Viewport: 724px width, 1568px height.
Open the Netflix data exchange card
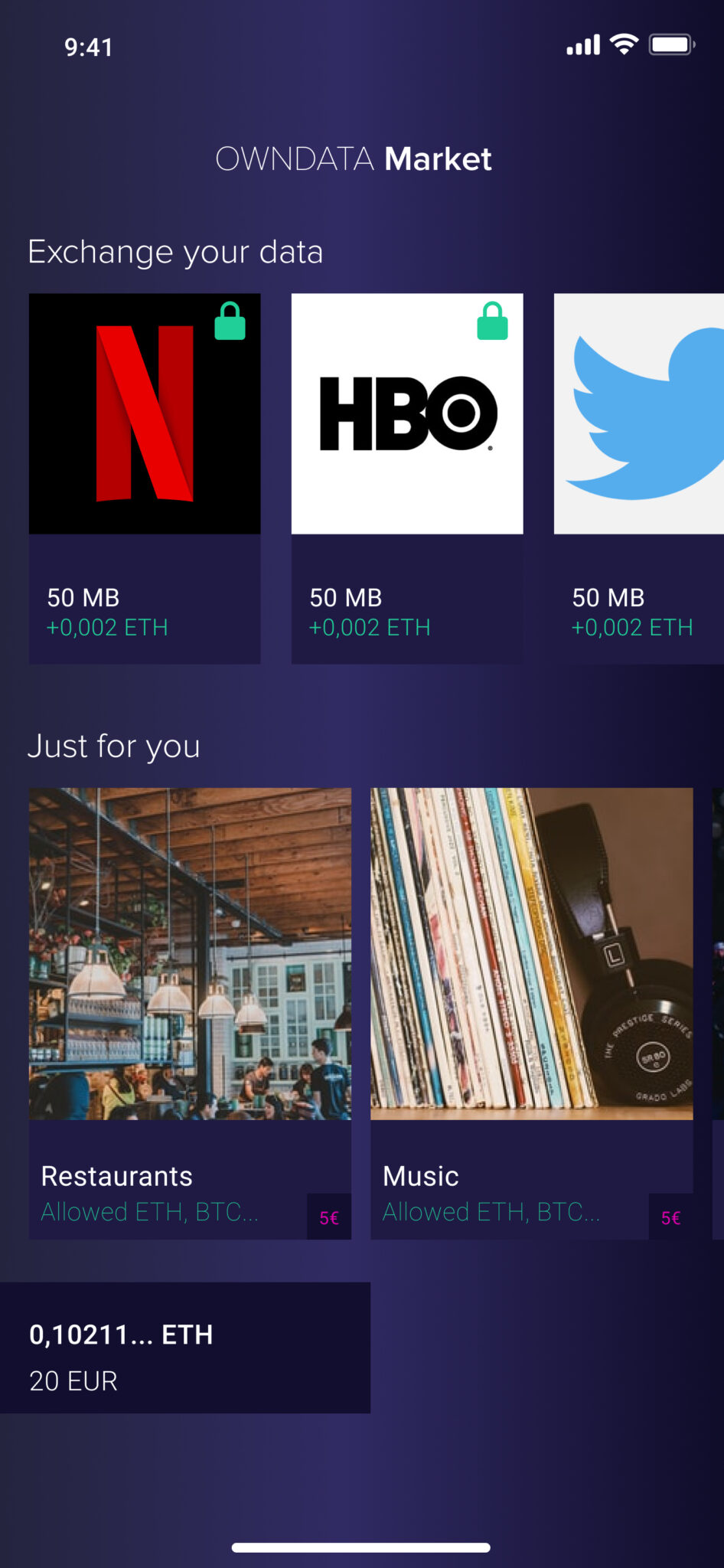click(145, 478)
